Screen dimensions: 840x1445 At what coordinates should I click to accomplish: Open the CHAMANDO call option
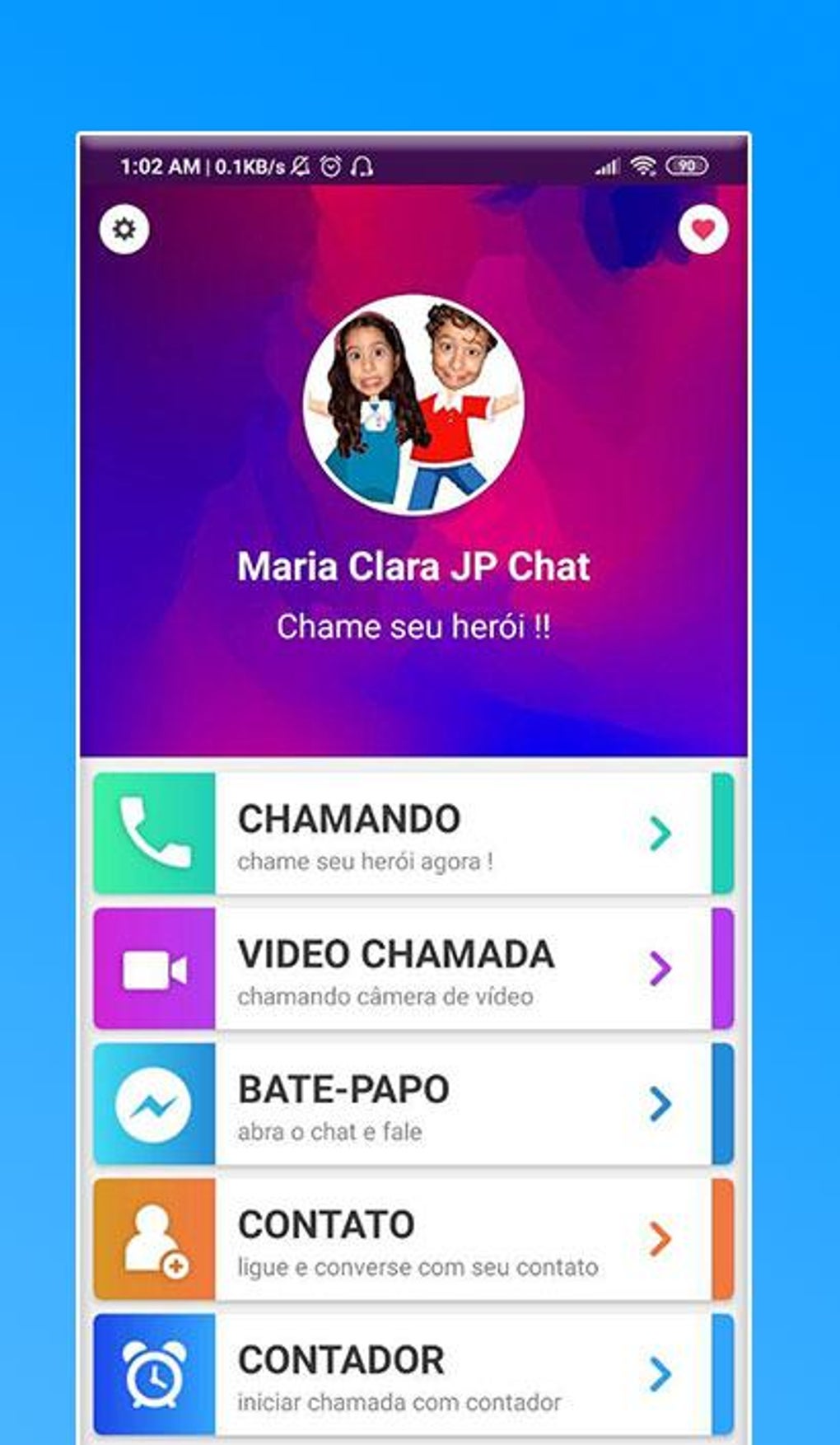[413, 834]
